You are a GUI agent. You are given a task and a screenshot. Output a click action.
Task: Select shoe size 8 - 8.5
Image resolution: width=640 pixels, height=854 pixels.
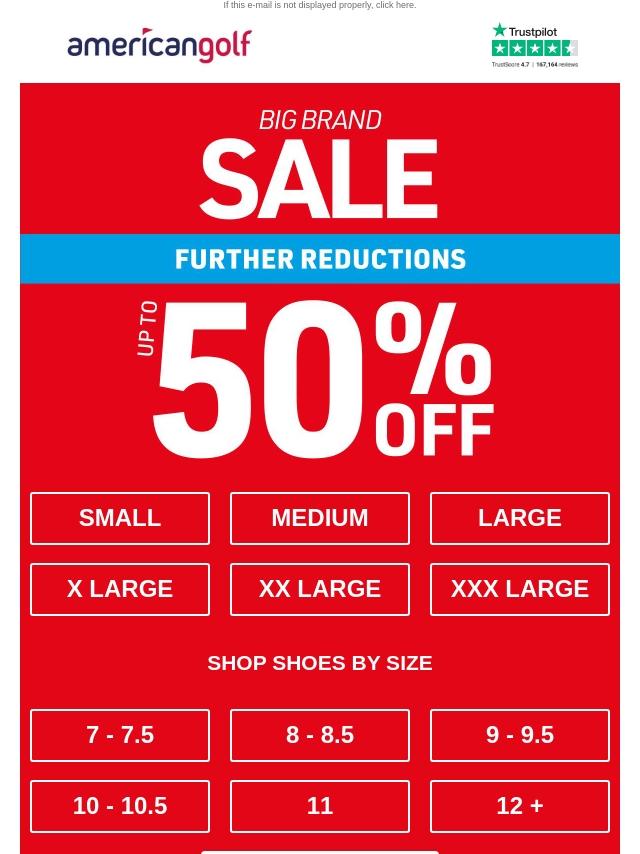pos(320,735)
